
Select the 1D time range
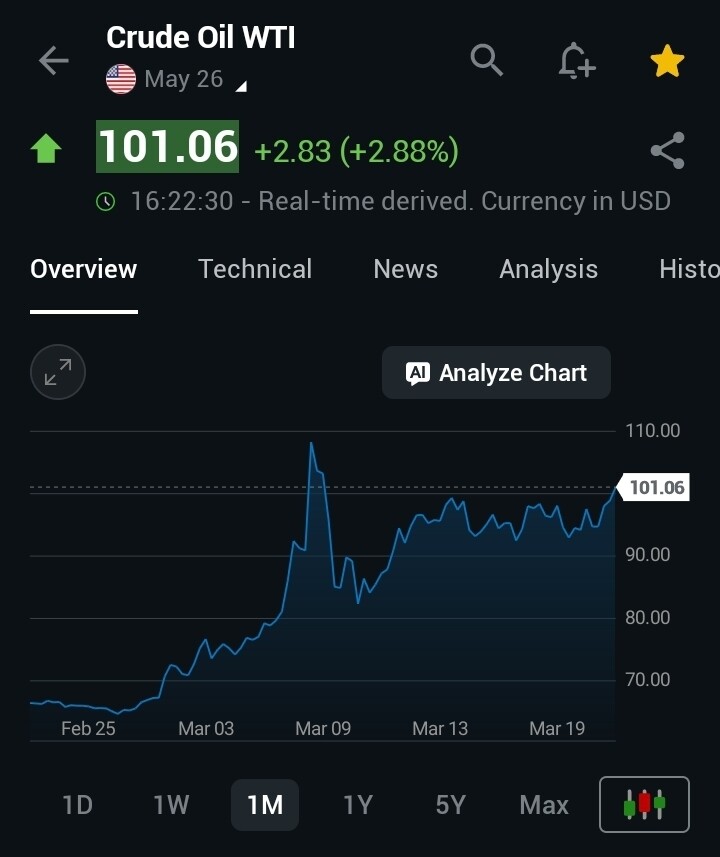tap(77, 804)
